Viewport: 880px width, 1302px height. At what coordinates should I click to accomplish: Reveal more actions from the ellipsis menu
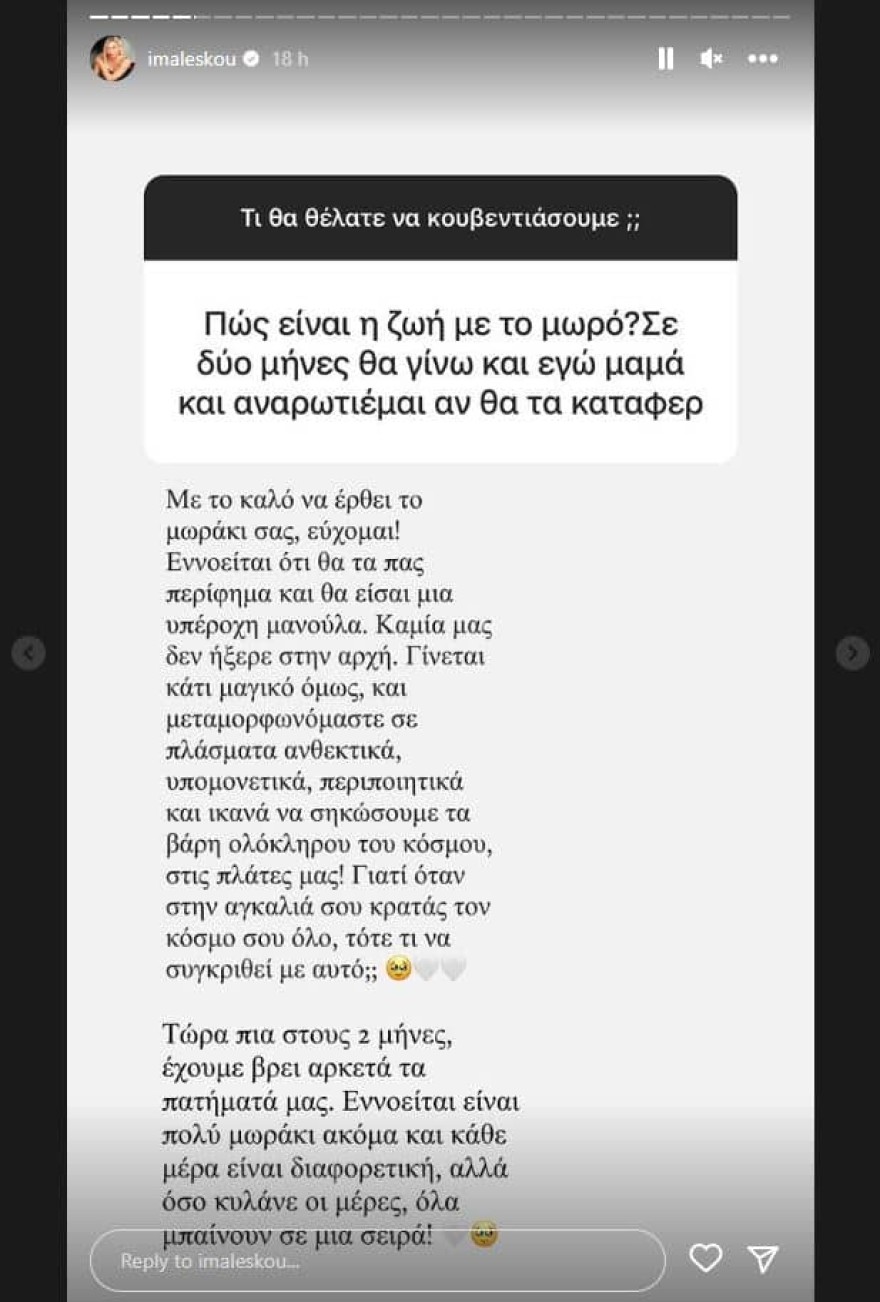pos(763,59)
